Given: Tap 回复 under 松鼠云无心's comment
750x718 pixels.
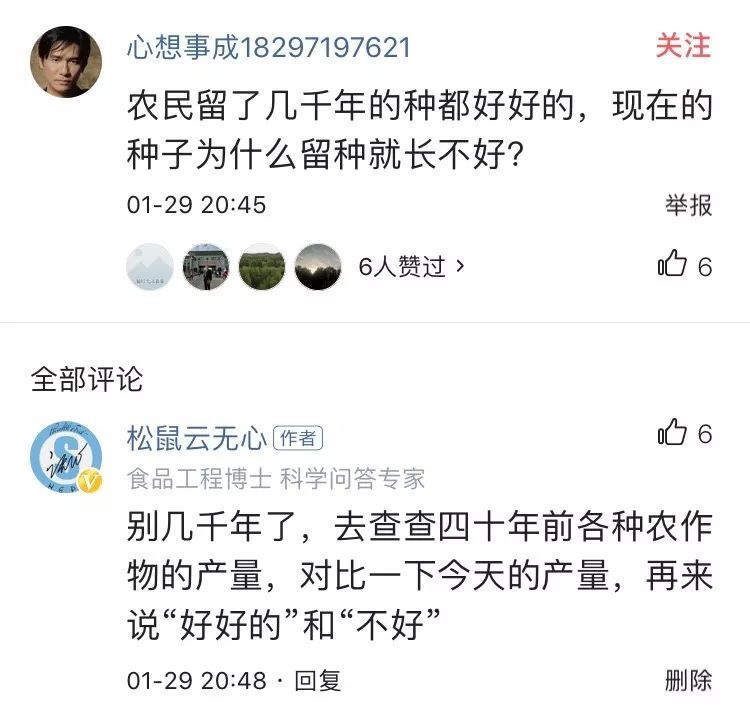Looking at the screenshot, I should 317,681.
